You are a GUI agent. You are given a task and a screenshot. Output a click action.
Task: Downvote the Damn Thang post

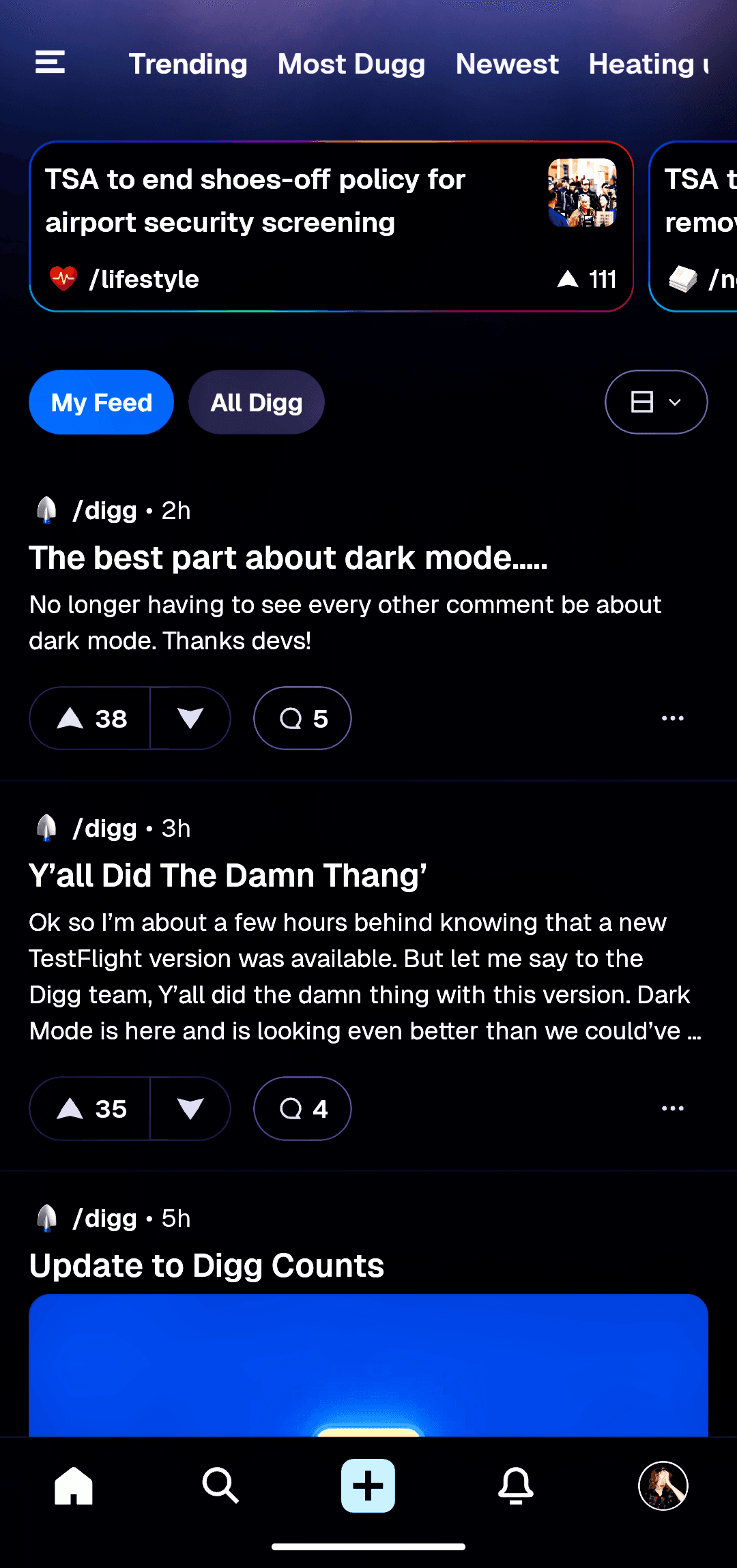(190, 1108)
